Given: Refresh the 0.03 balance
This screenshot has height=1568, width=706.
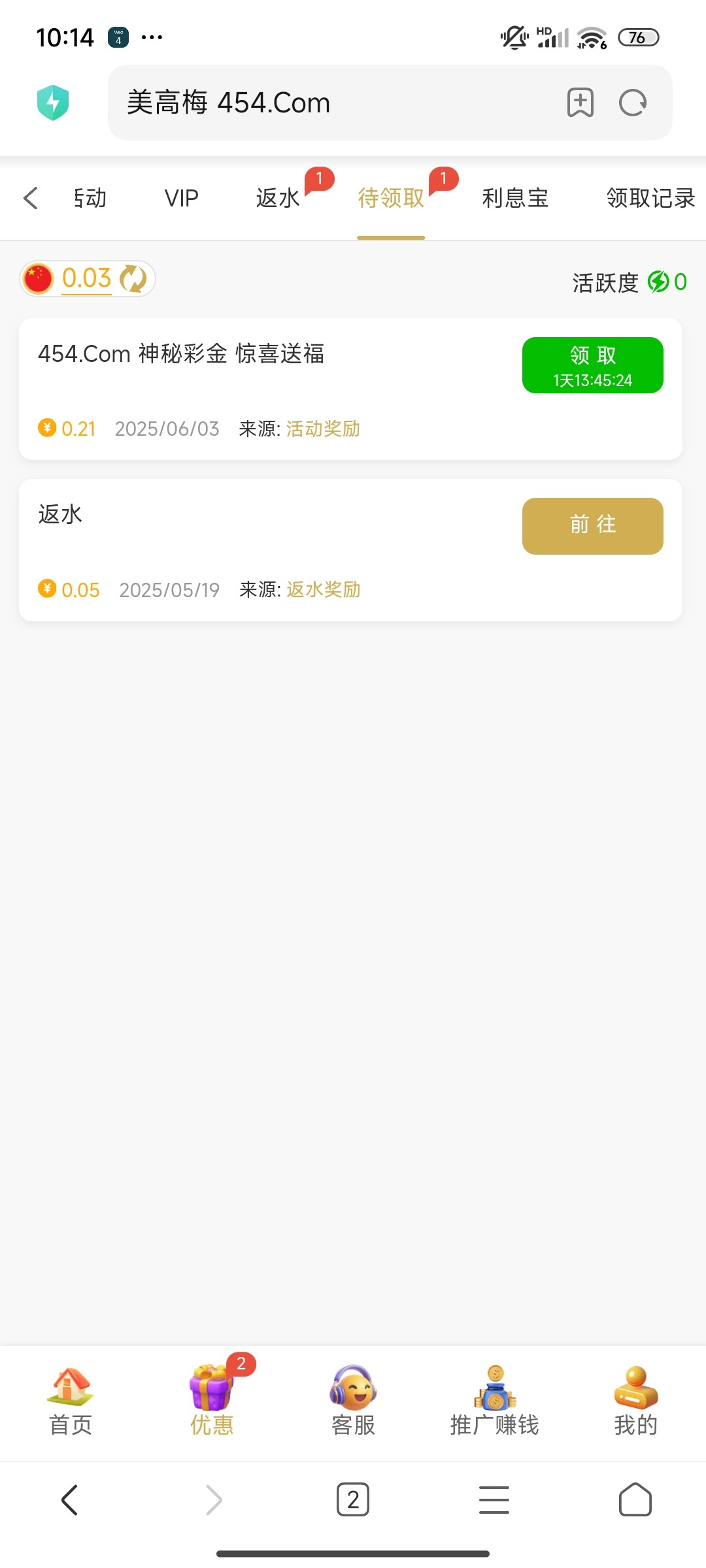Looking at the screenshot, I should 133,279.
